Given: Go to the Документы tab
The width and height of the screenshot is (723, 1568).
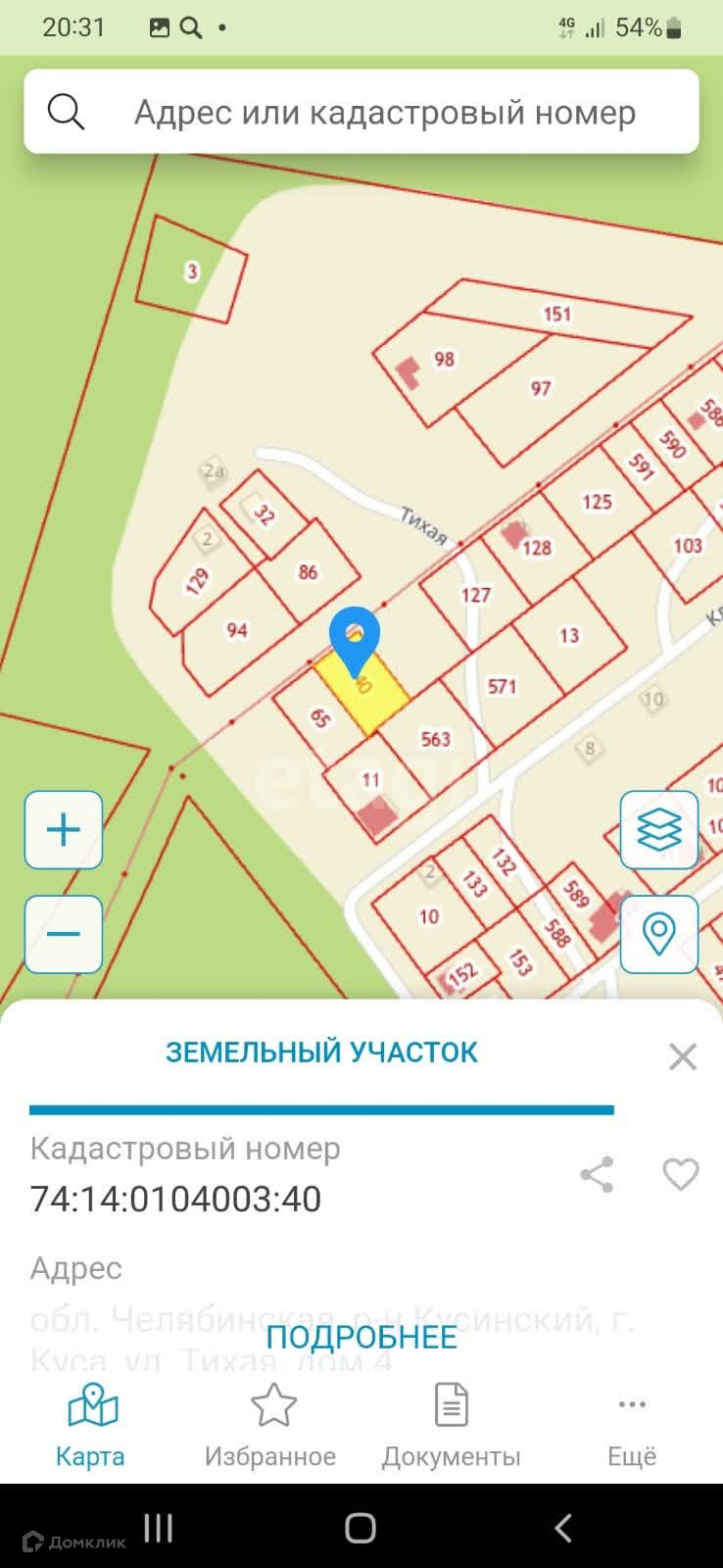Looking at the screenshot, I should (x=451, y=1425).
